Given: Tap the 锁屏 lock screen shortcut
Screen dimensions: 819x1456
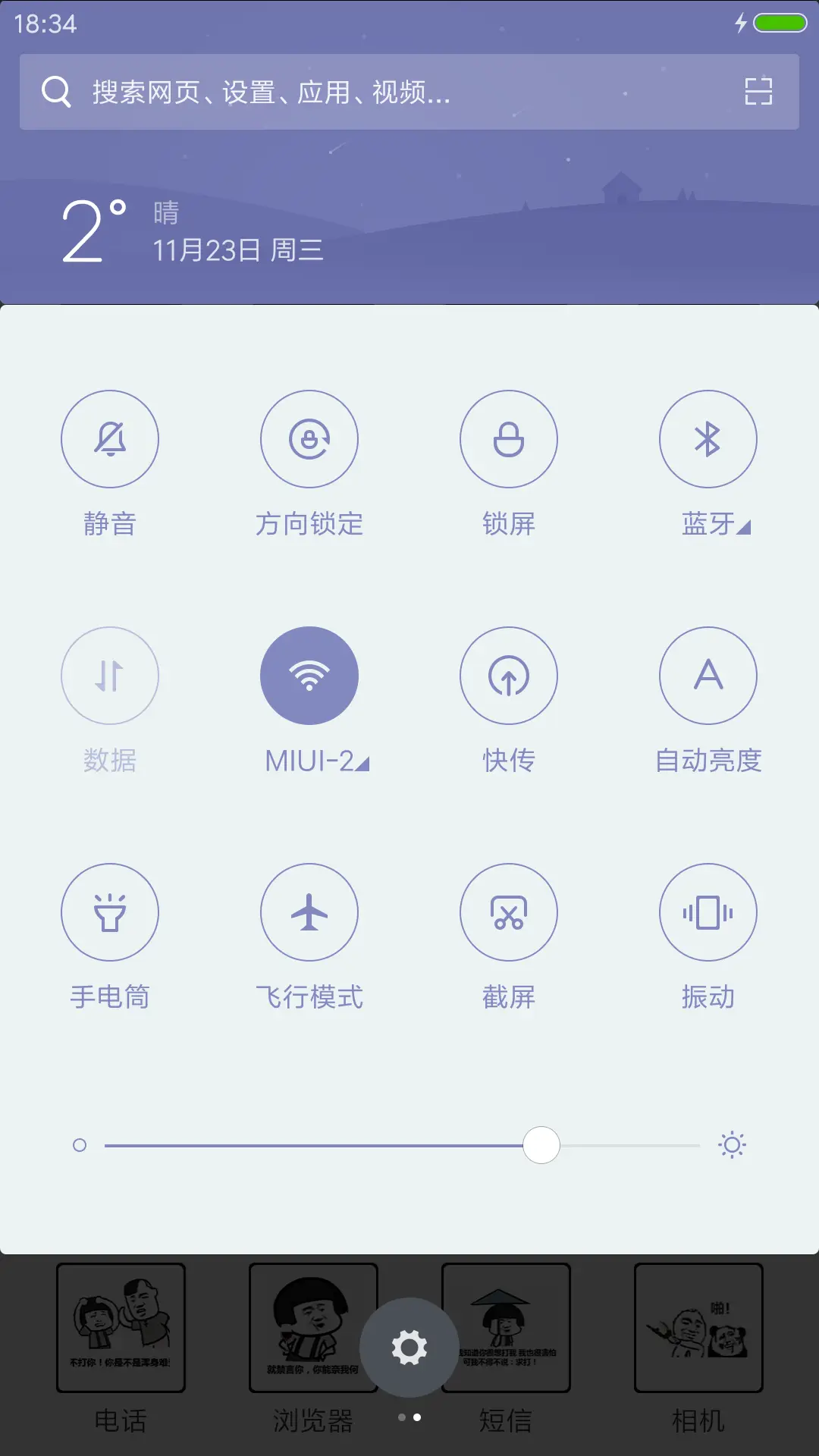Looking at the screenshot, I should coord(508,438).
